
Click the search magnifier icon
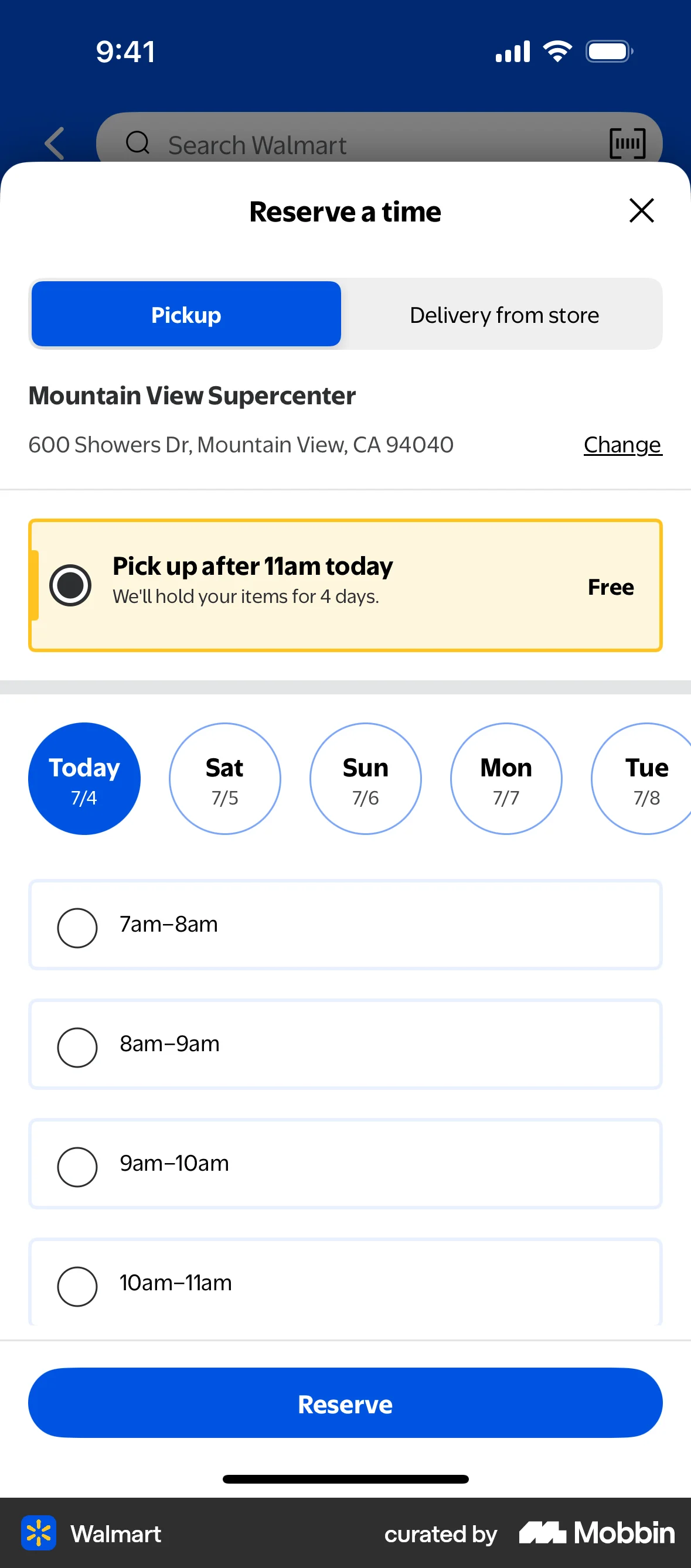139,144
